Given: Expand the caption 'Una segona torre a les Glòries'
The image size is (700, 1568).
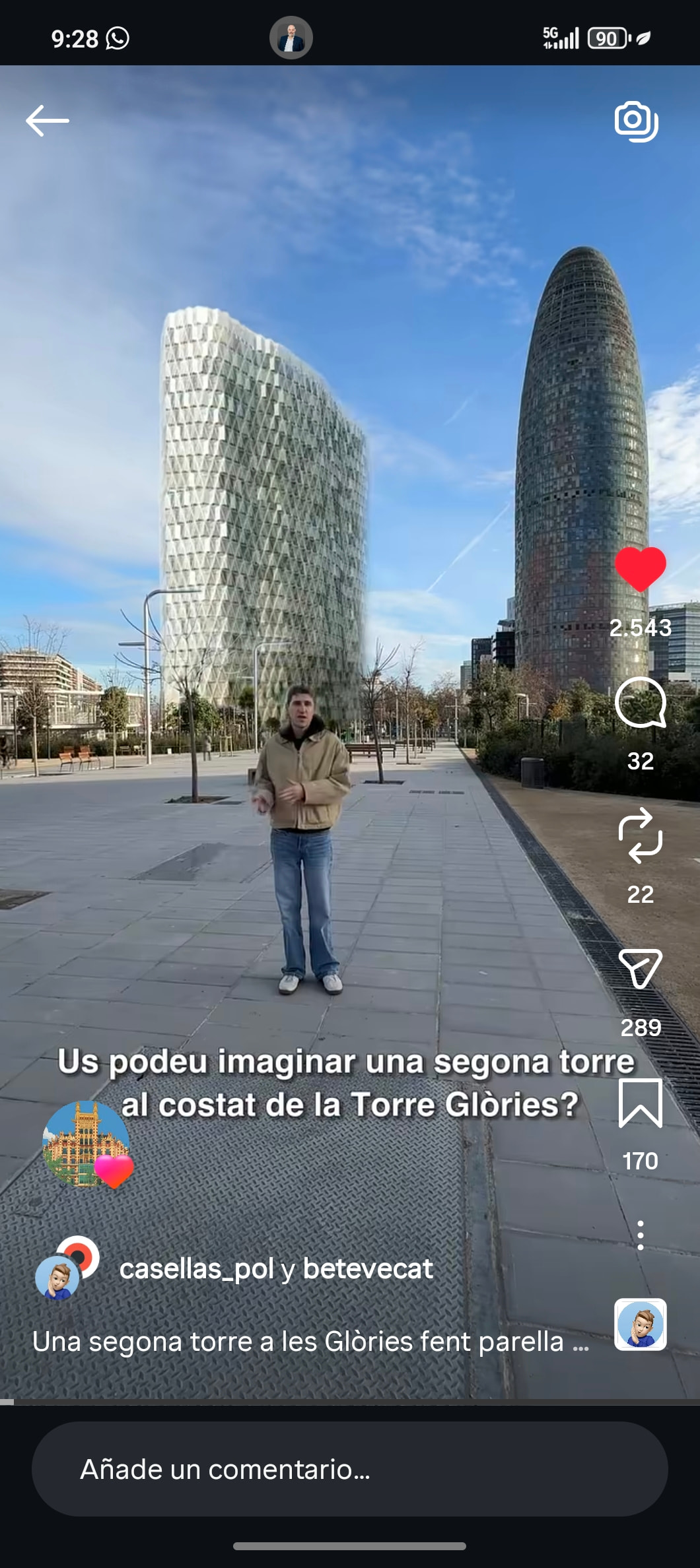Looking at the screenshot, I should (310, 1342).
